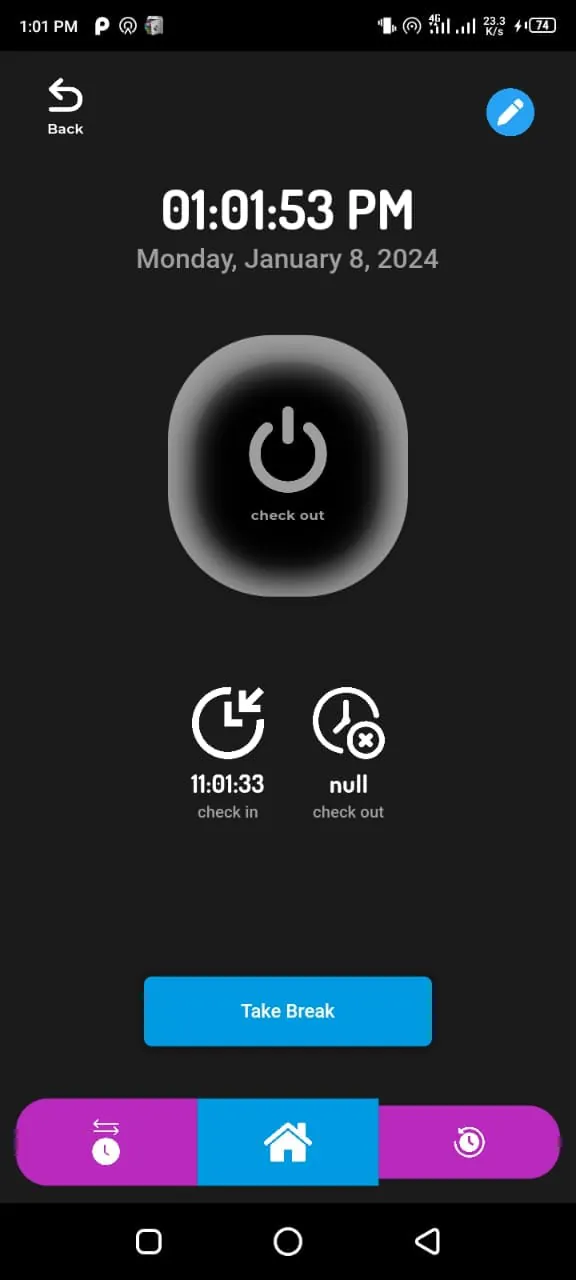Tap the Take Break button
The image size is (576, 1280).
coord(288,1011)
